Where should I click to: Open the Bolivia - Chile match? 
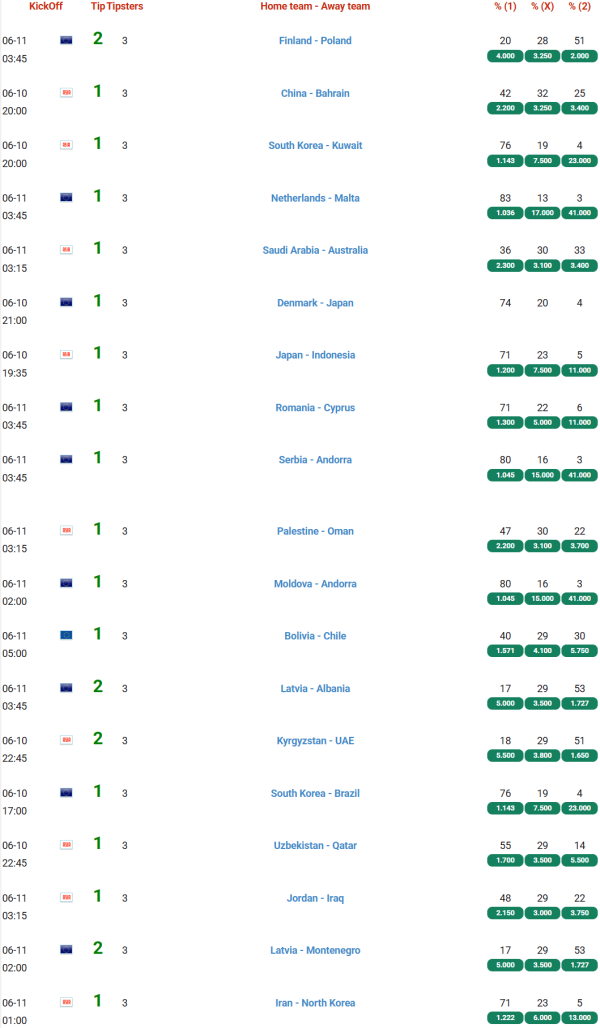point(315,636)
